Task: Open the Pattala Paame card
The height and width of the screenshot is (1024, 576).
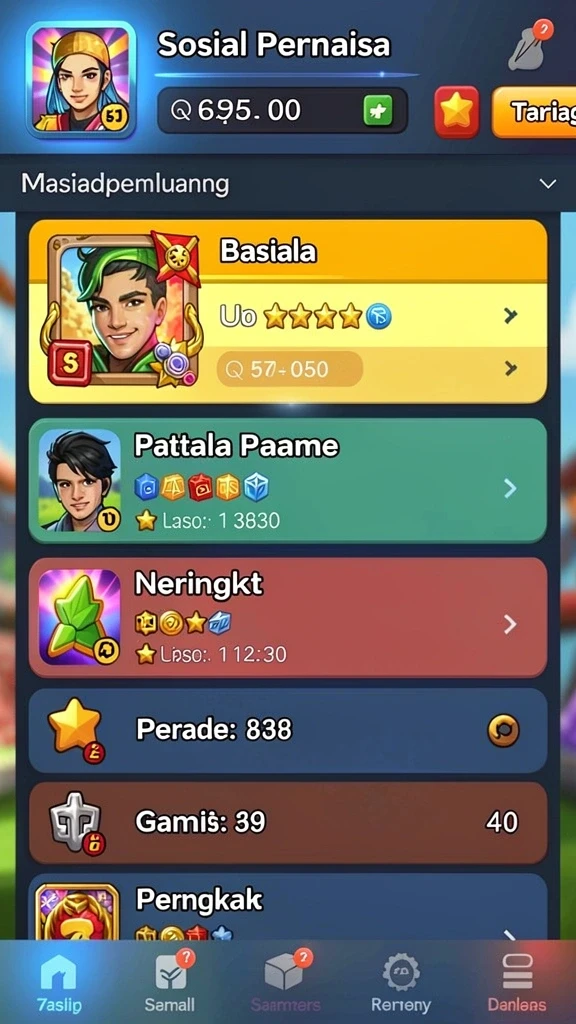Action: [288, 481]
